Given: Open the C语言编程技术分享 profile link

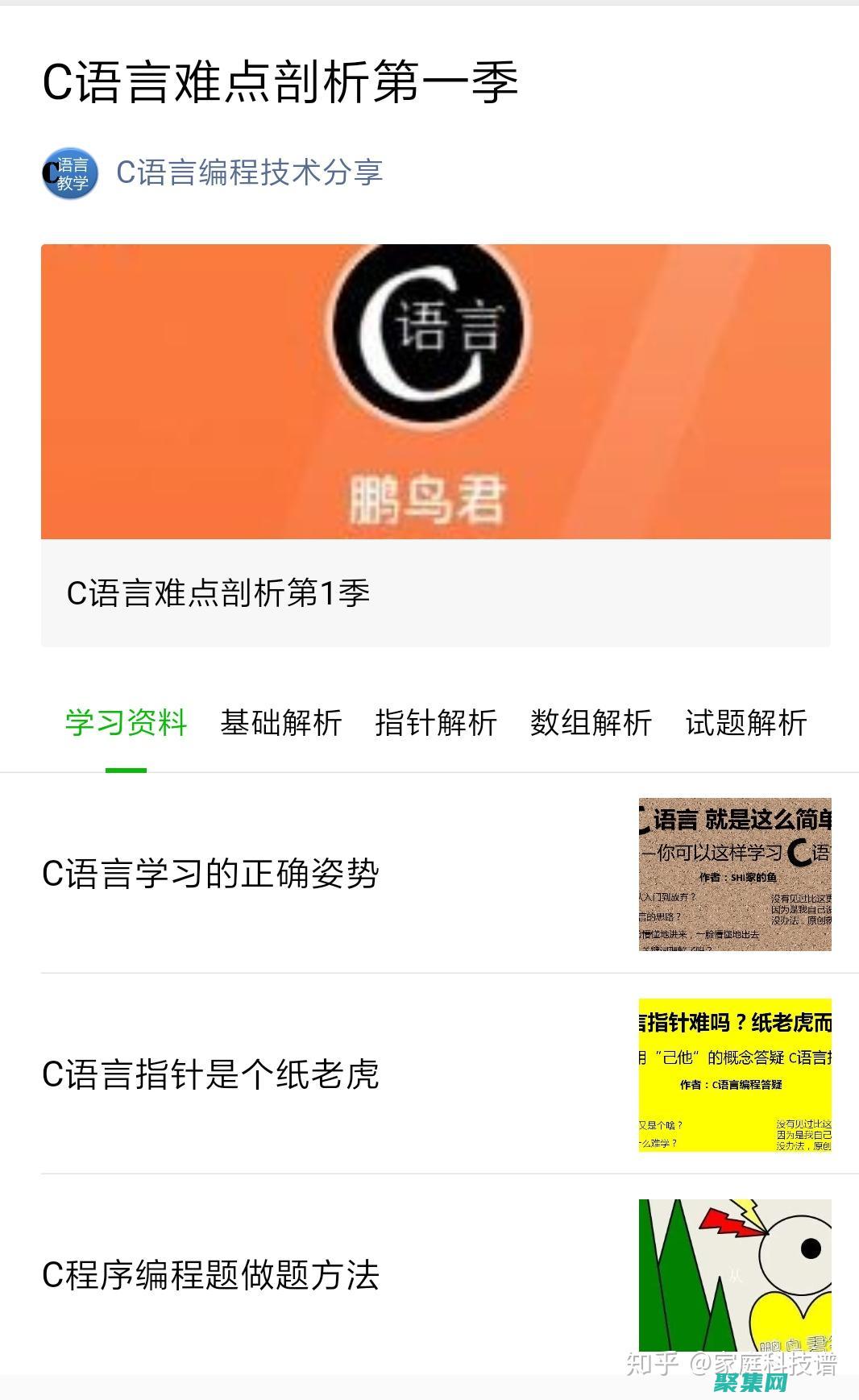Looking at the screenshot, I should 251,171.
